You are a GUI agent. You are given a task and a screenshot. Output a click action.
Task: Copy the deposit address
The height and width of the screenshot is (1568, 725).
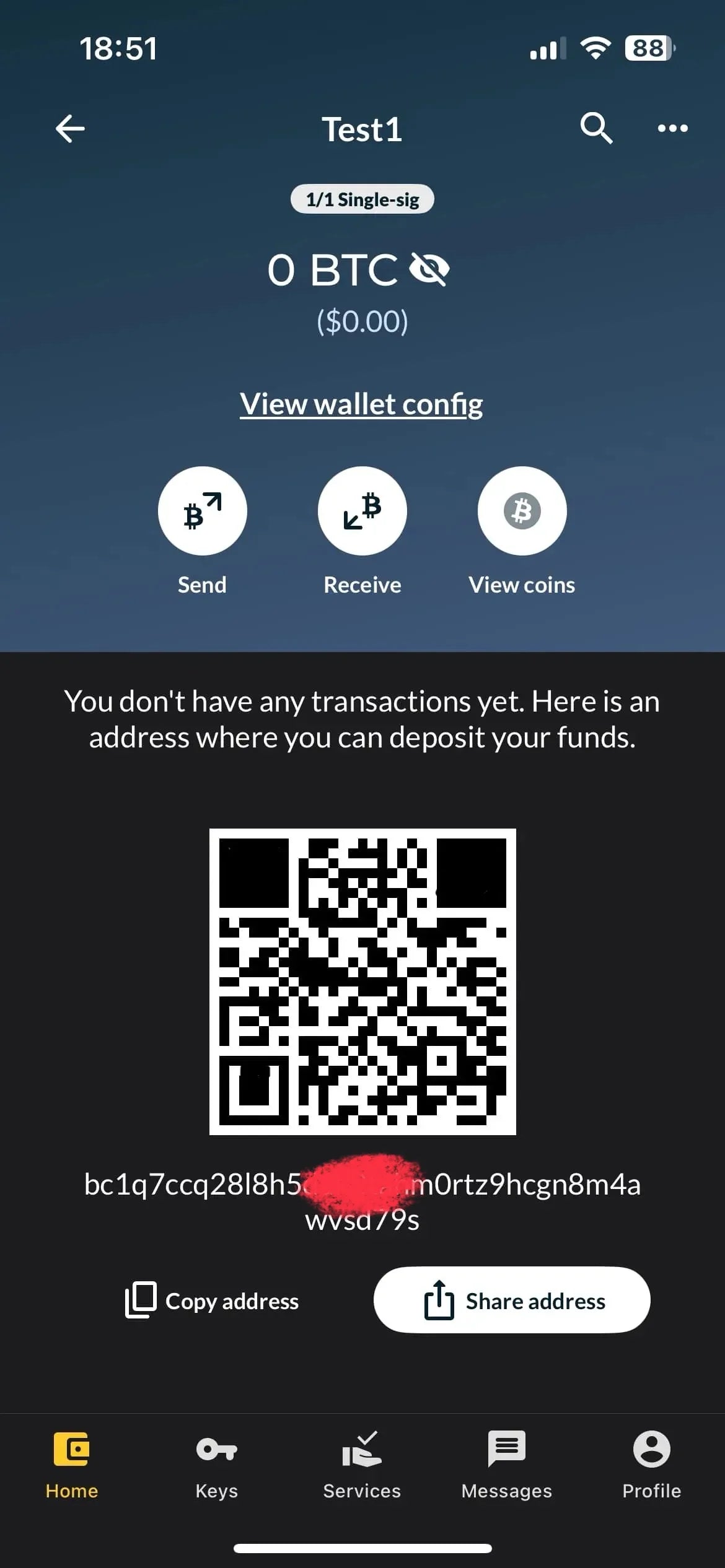coord(212,1301)
